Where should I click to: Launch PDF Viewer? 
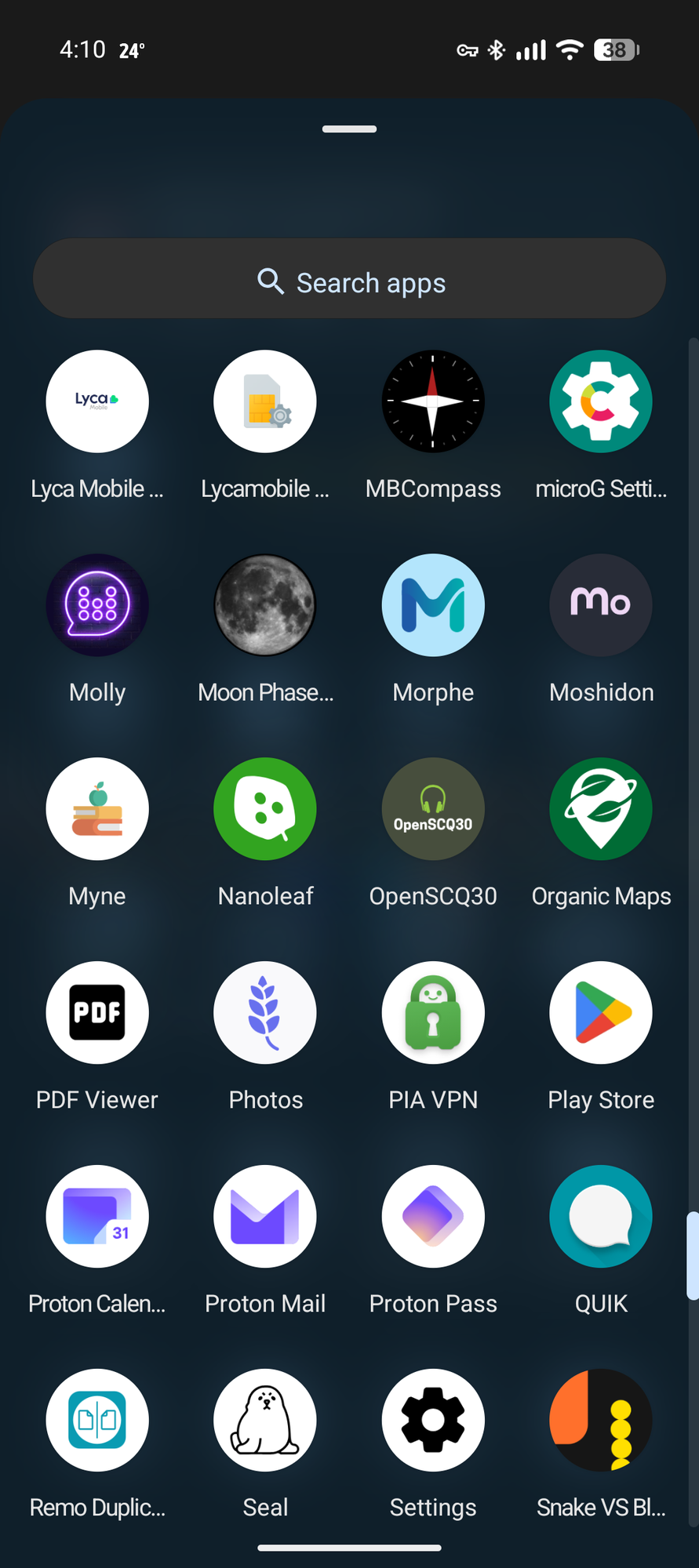[x=97, y=1013]
